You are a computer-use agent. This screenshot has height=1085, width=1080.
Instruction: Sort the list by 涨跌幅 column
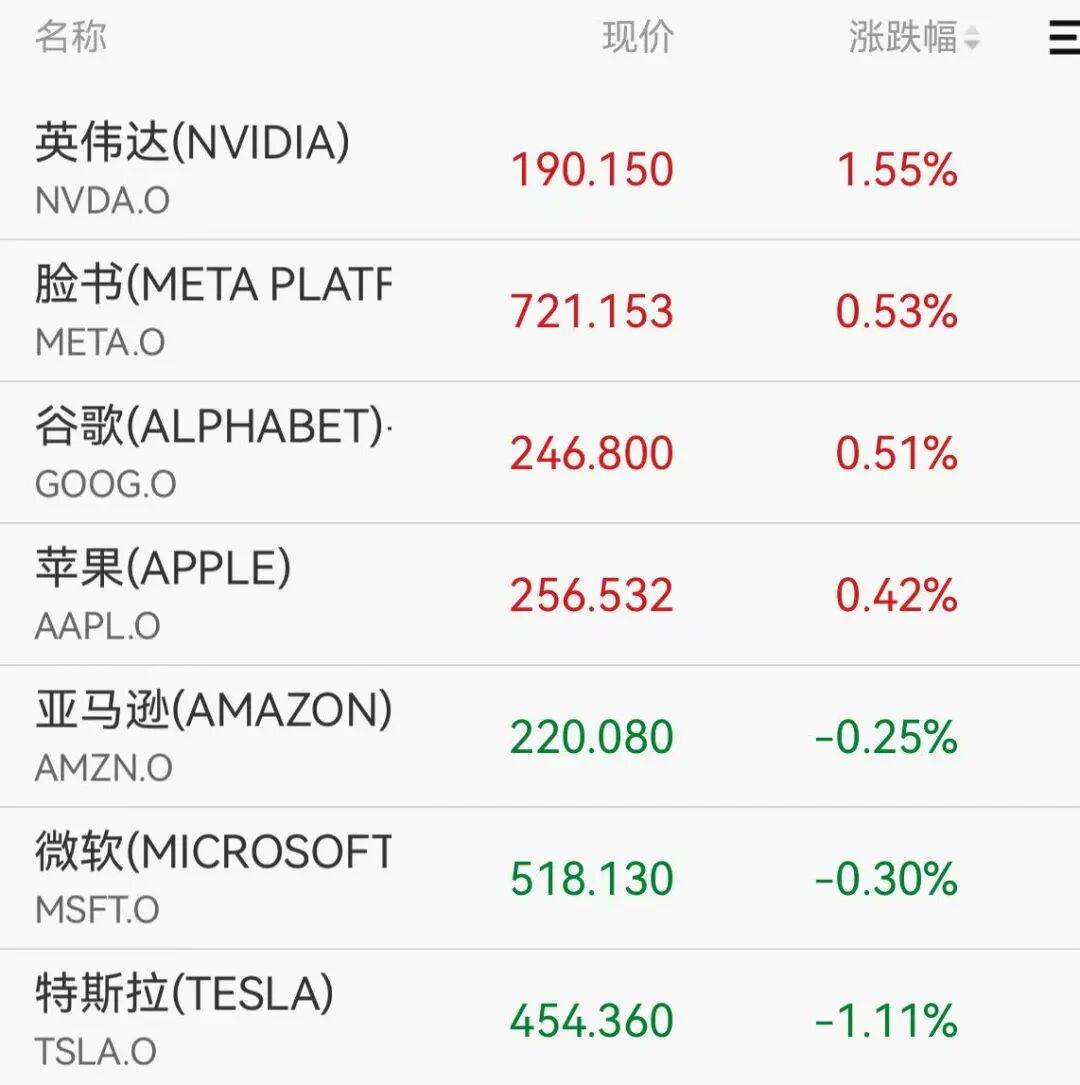pyautogui.click(x=914, y=39)
